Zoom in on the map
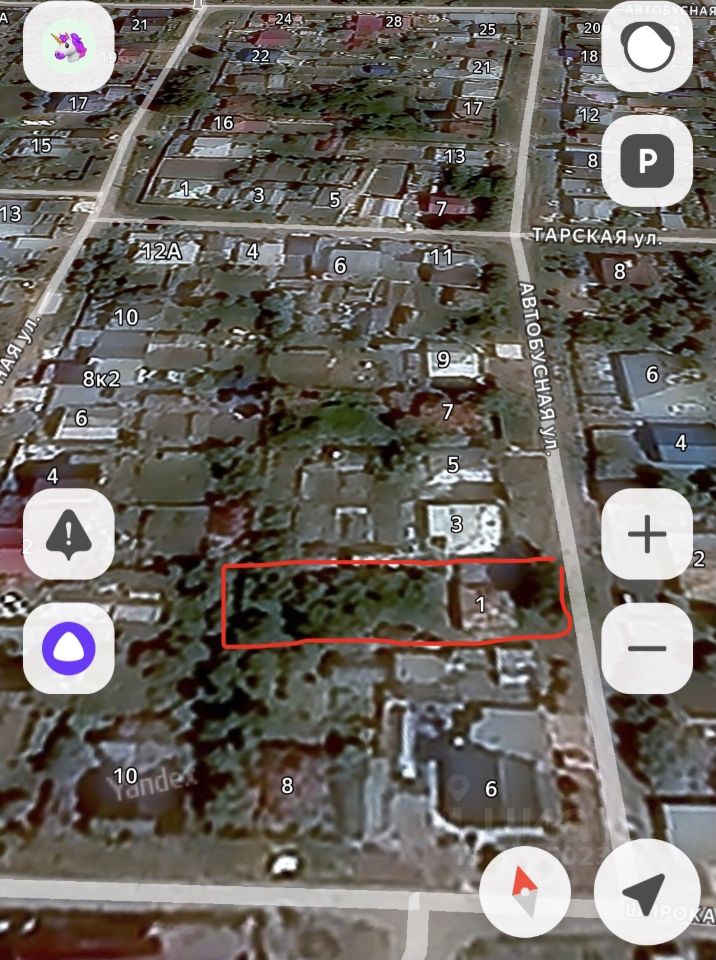Screen dimensions: 716x960 coord(647,534)
